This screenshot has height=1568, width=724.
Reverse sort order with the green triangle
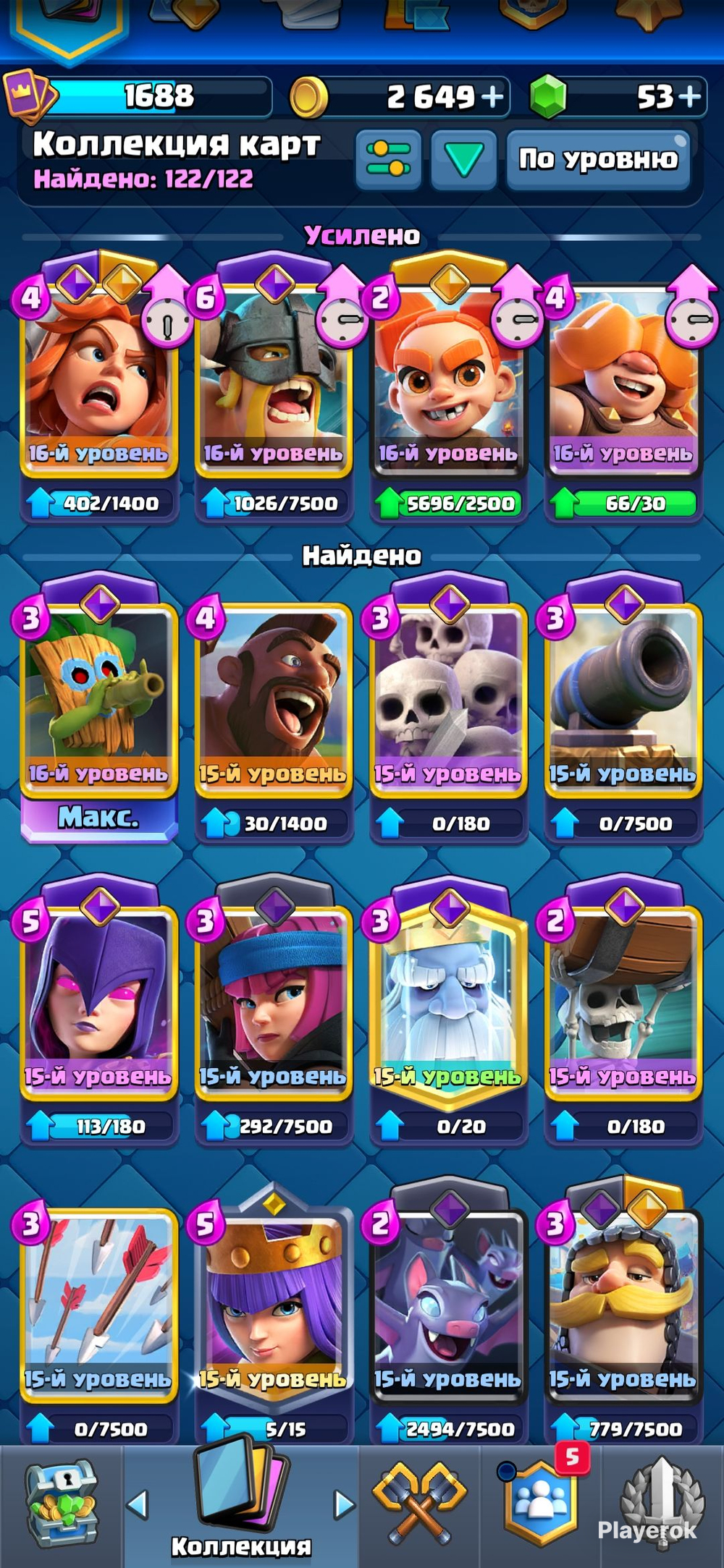point(463,158)
